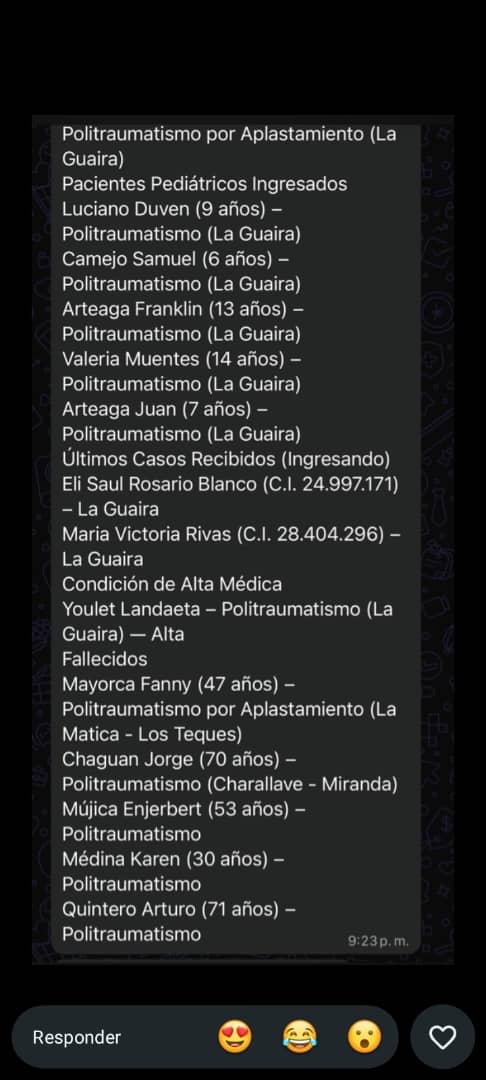React with the surprised face emoji
The image size is (486, 1080).
tap(365, 1037)
